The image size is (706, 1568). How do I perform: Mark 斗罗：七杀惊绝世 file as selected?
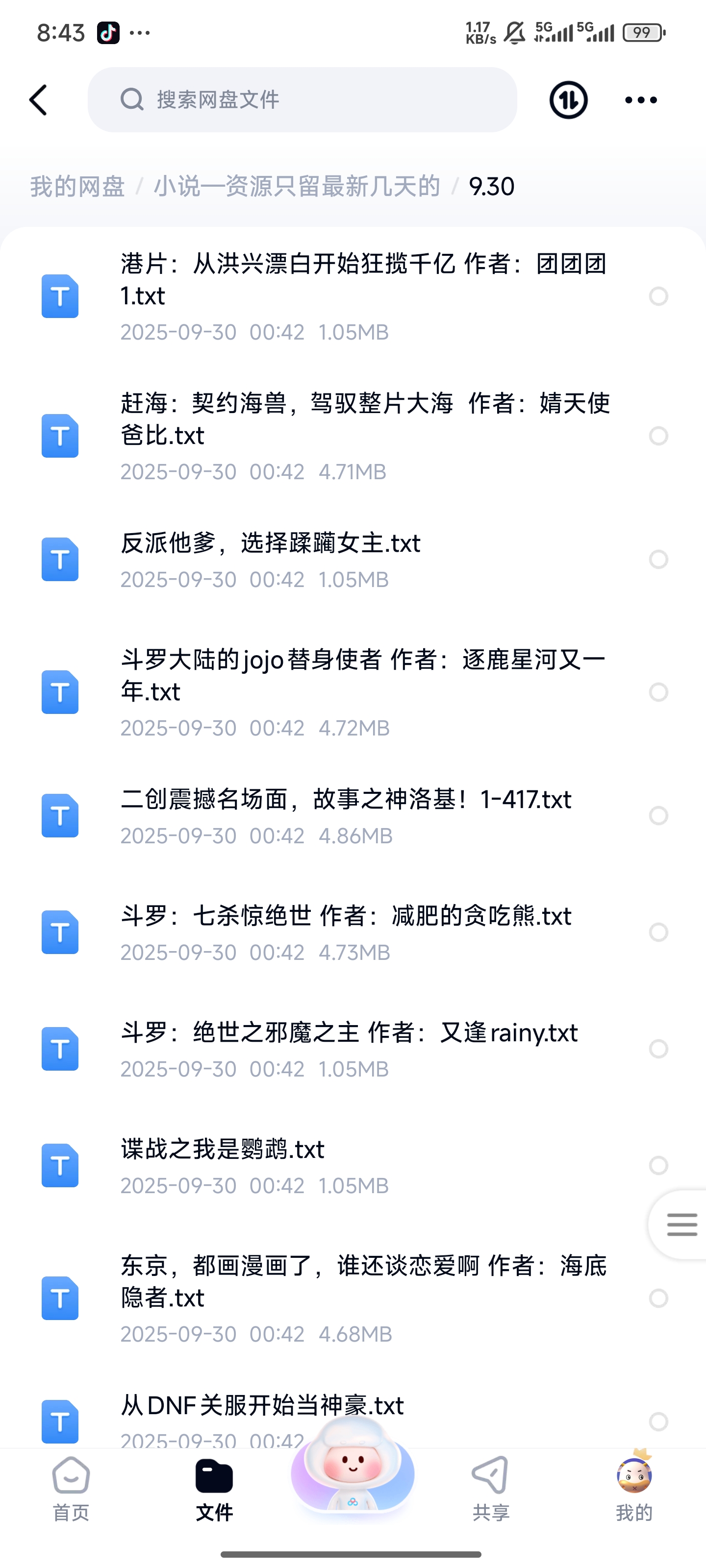coord(658,932)
